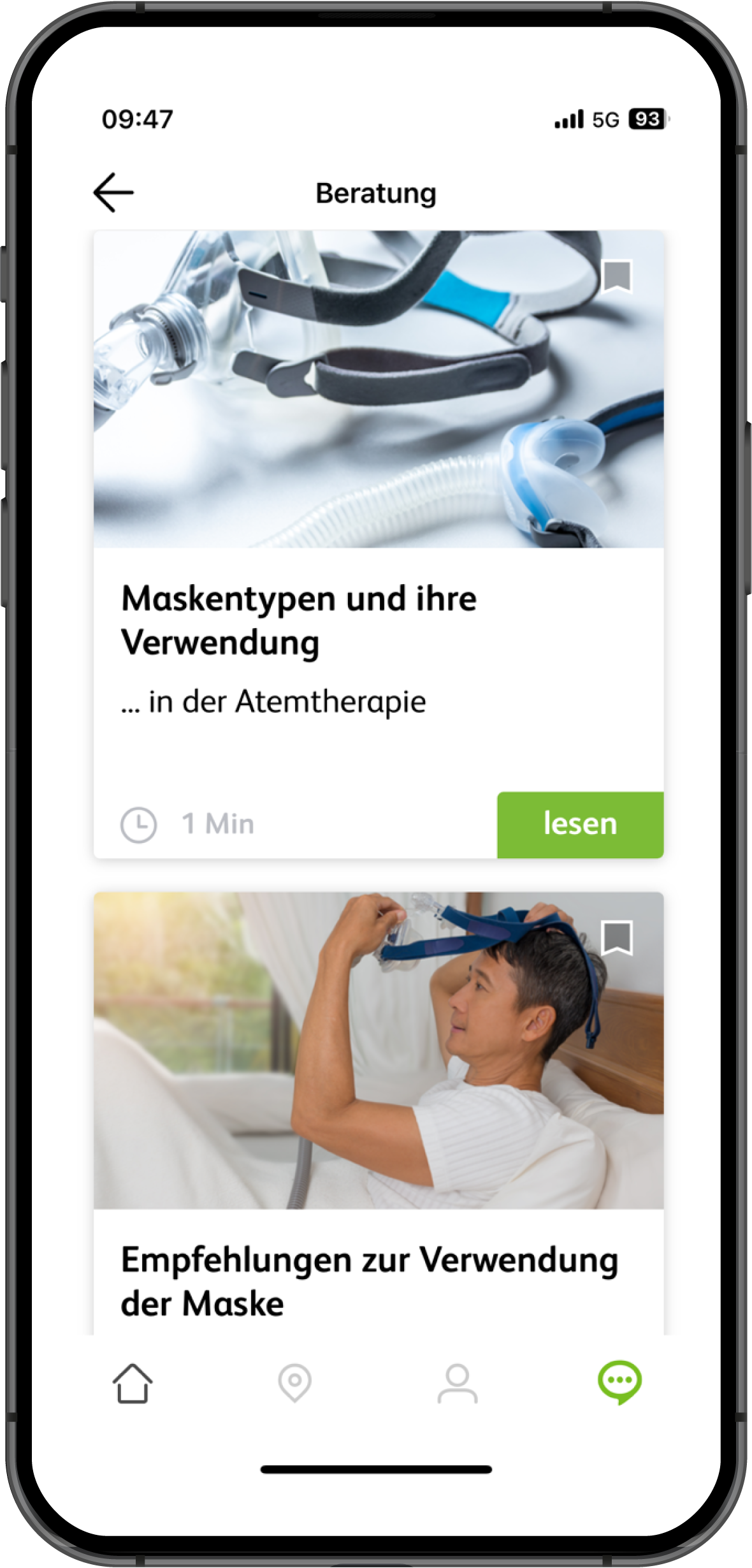Tap lesen on the Maskentypen article
752x1568 pixels.
[x=580, y=824]
